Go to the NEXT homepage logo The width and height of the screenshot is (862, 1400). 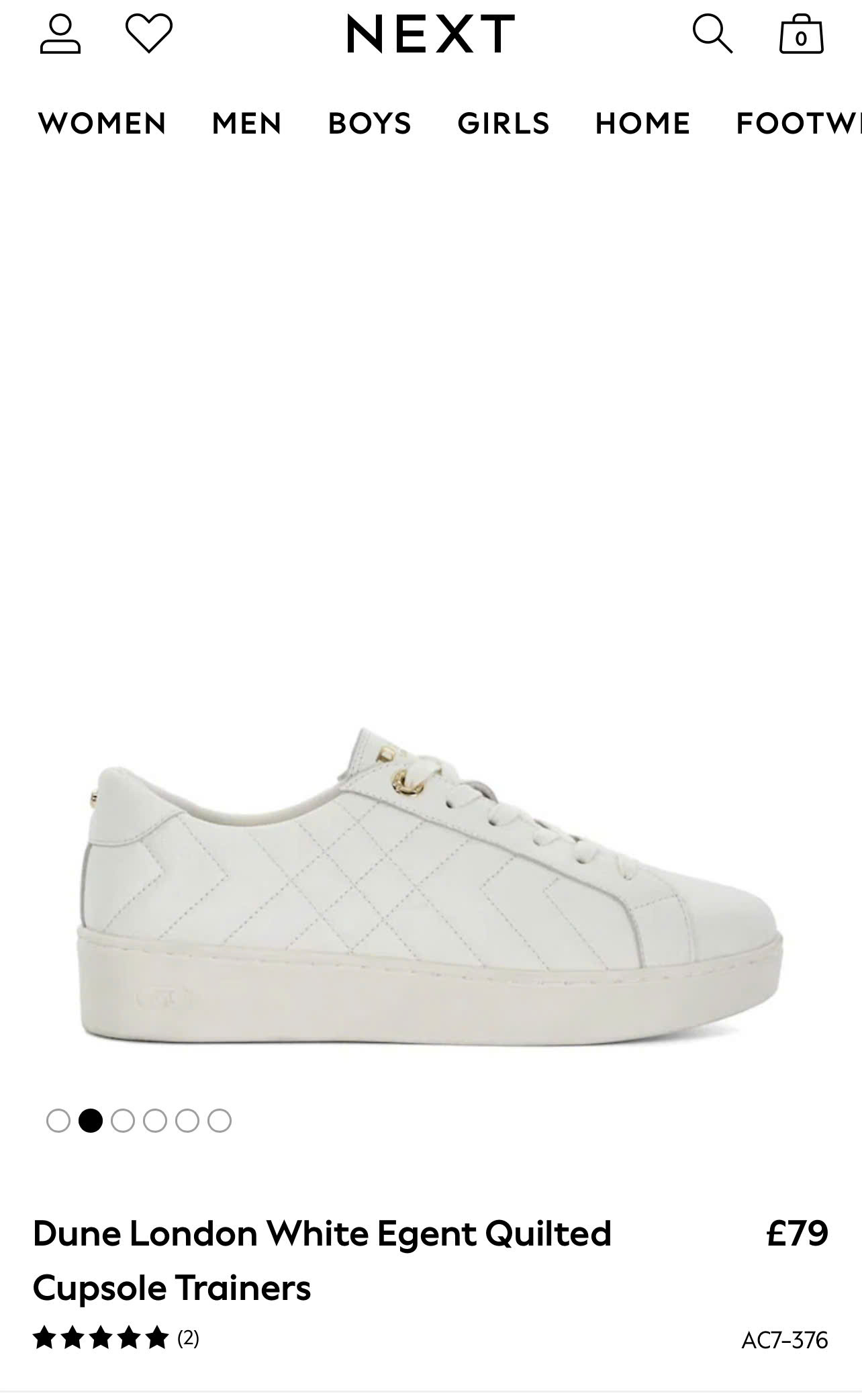(x=430, y=34)
